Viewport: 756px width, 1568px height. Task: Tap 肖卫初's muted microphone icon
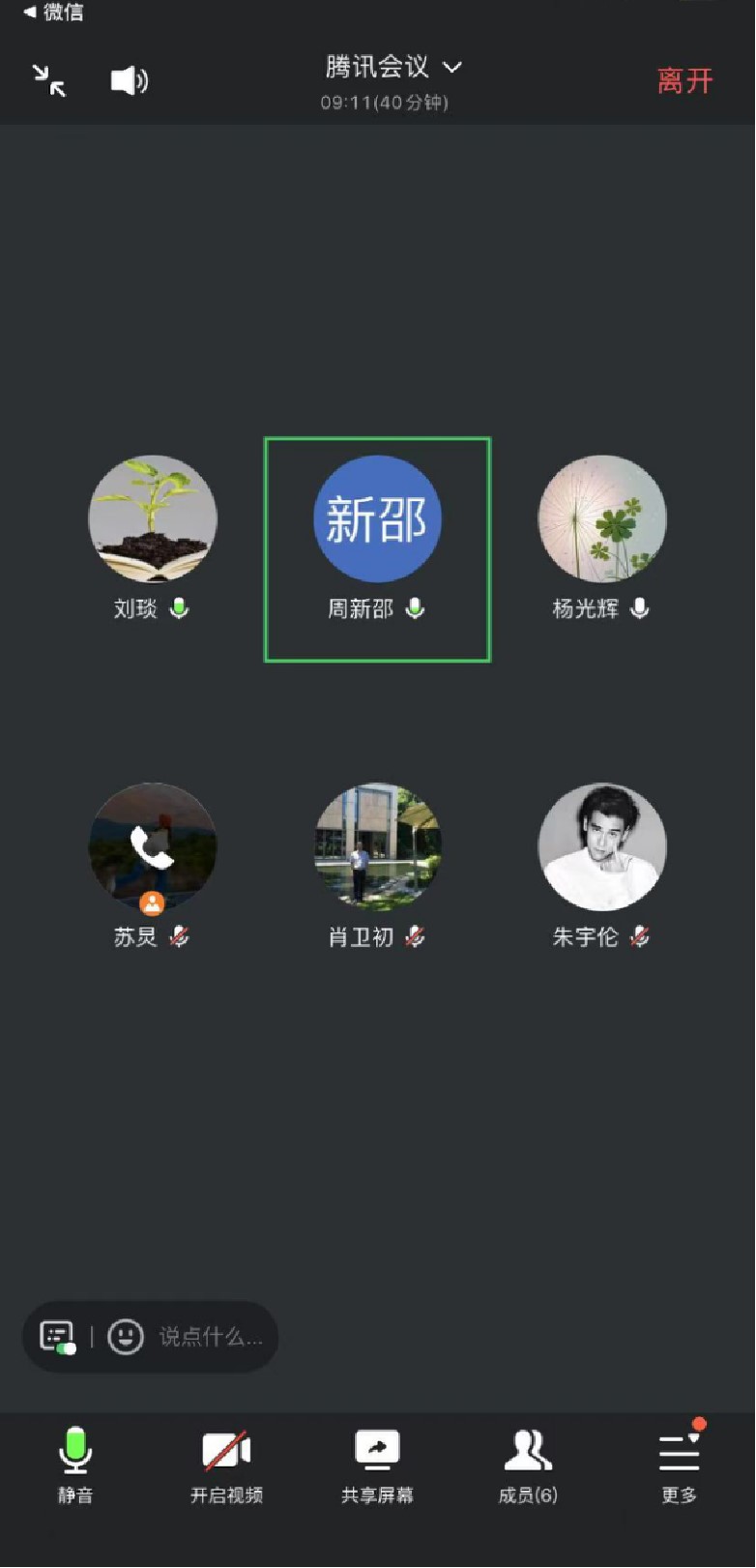click(x=416, y=936)
